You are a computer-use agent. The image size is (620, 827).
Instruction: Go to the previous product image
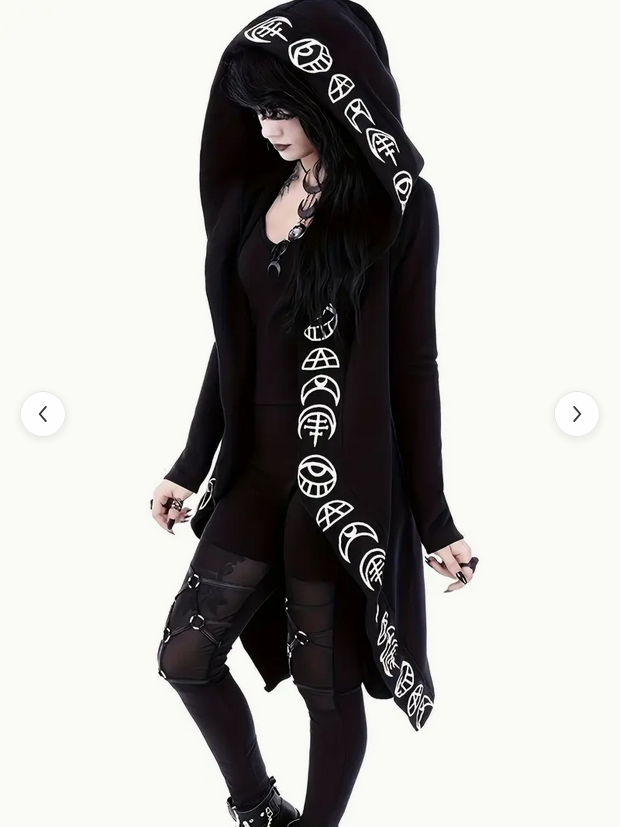click(x=43, y=414)
